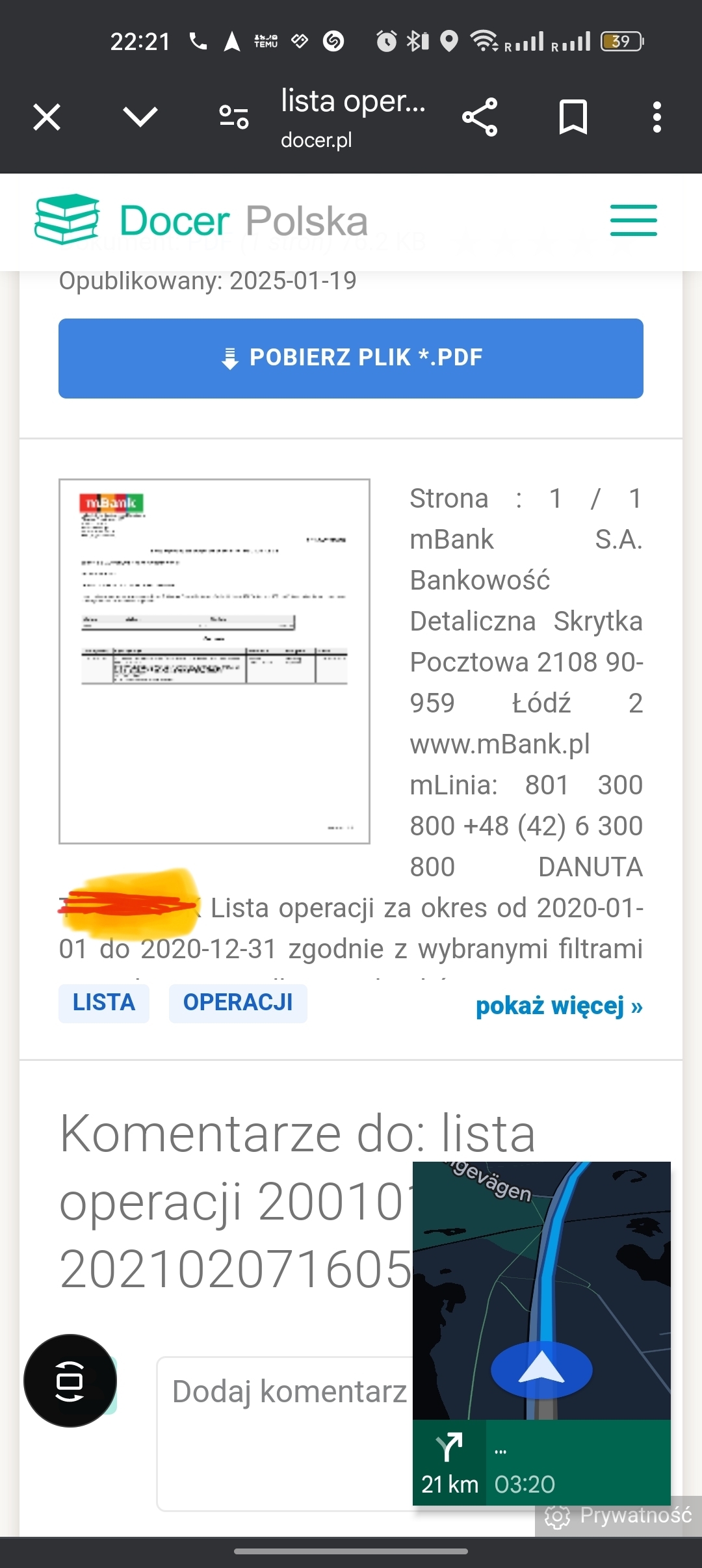The height and width of the screenshot is (1568, 702).
Task: Share this docer.pl page
Action: pyautogui.click(x=480, y=118)
